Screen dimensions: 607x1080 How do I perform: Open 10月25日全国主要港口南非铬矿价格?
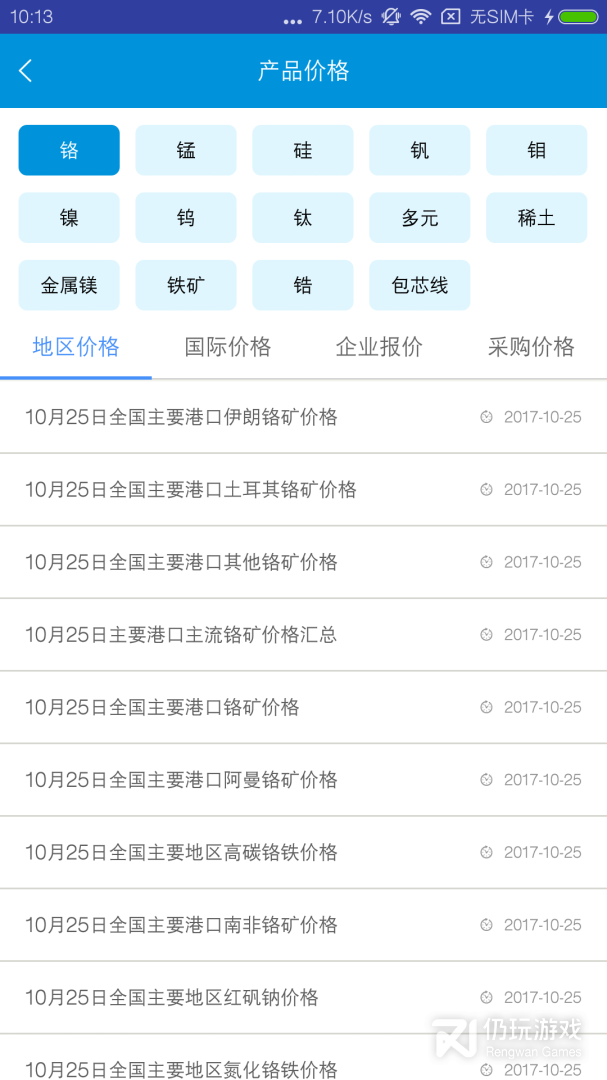click(181, 925)
